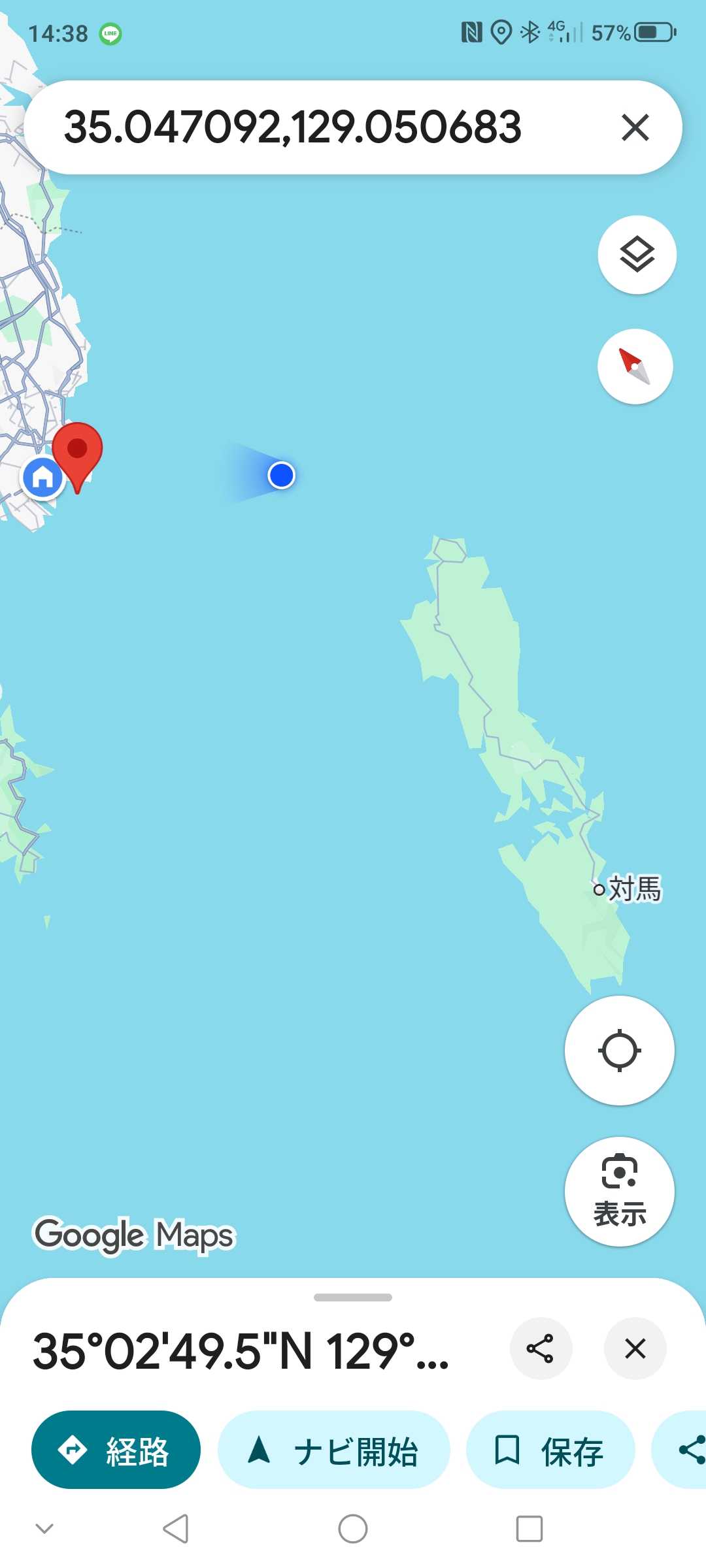Get directions with the 経路 button

116,1450
